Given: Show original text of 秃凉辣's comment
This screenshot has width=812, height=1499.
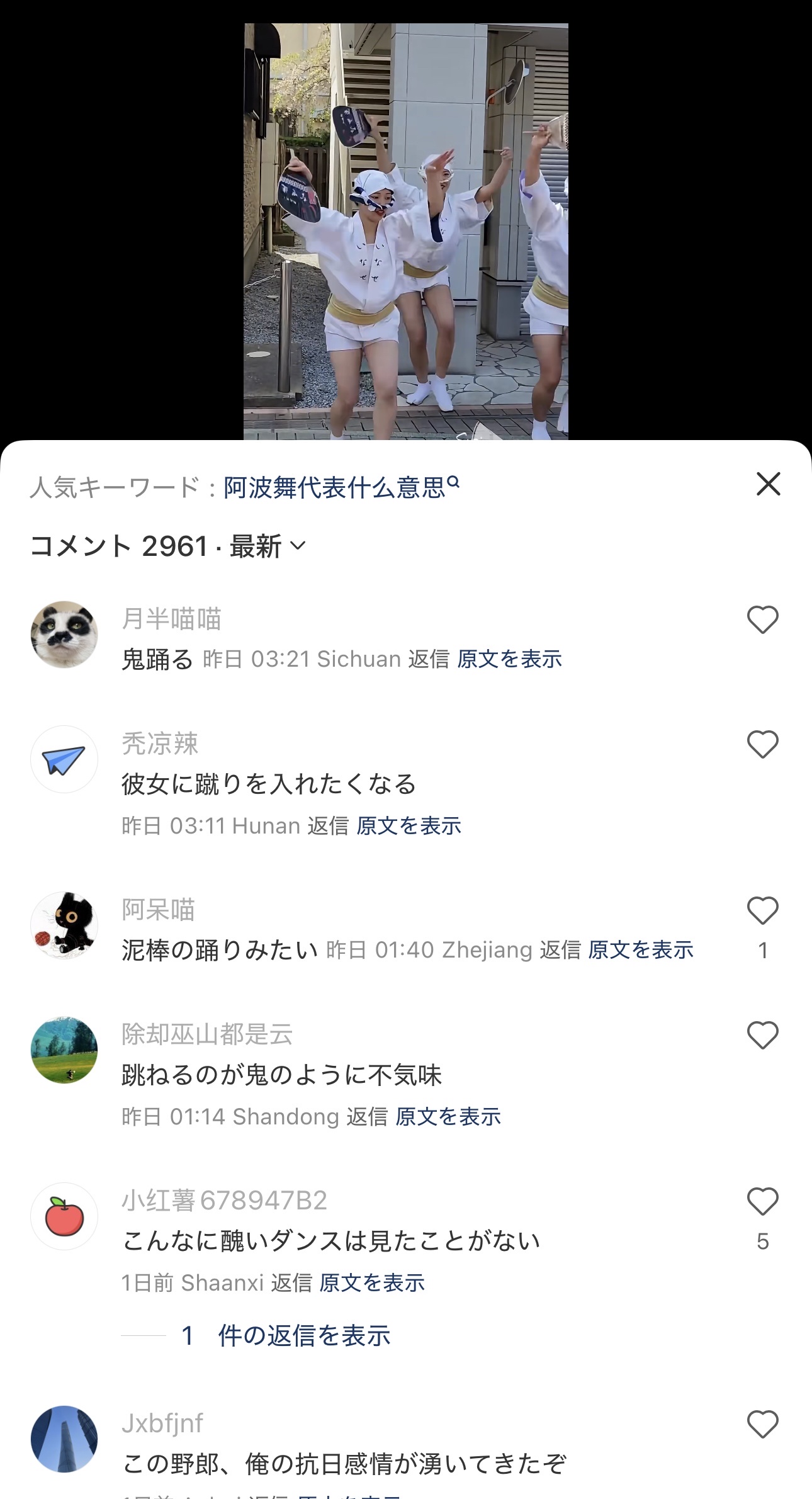Looking at the screenshot, I should [409, 825].
